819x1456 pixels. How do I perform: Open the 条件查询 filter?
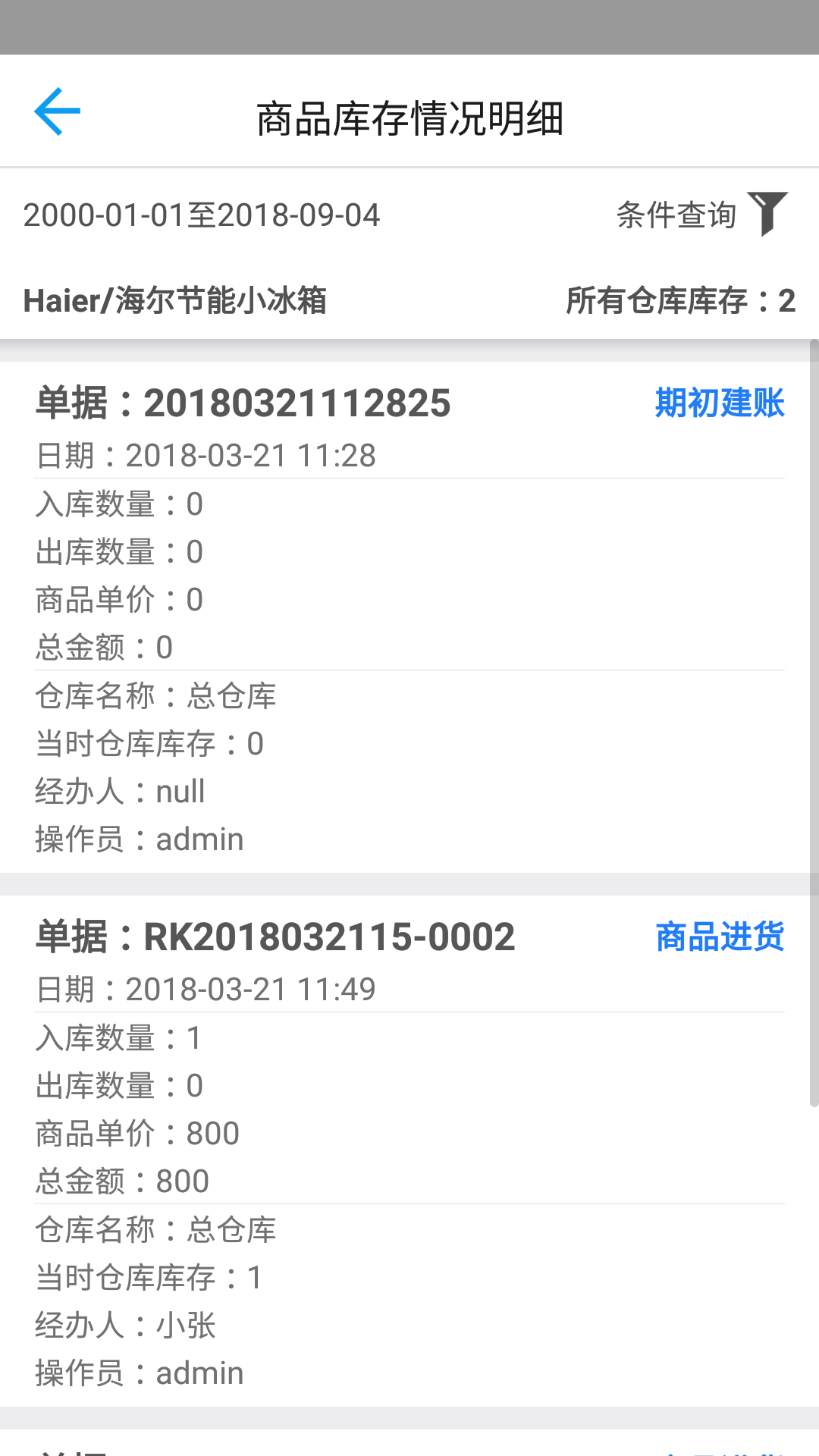pos(702,215)
